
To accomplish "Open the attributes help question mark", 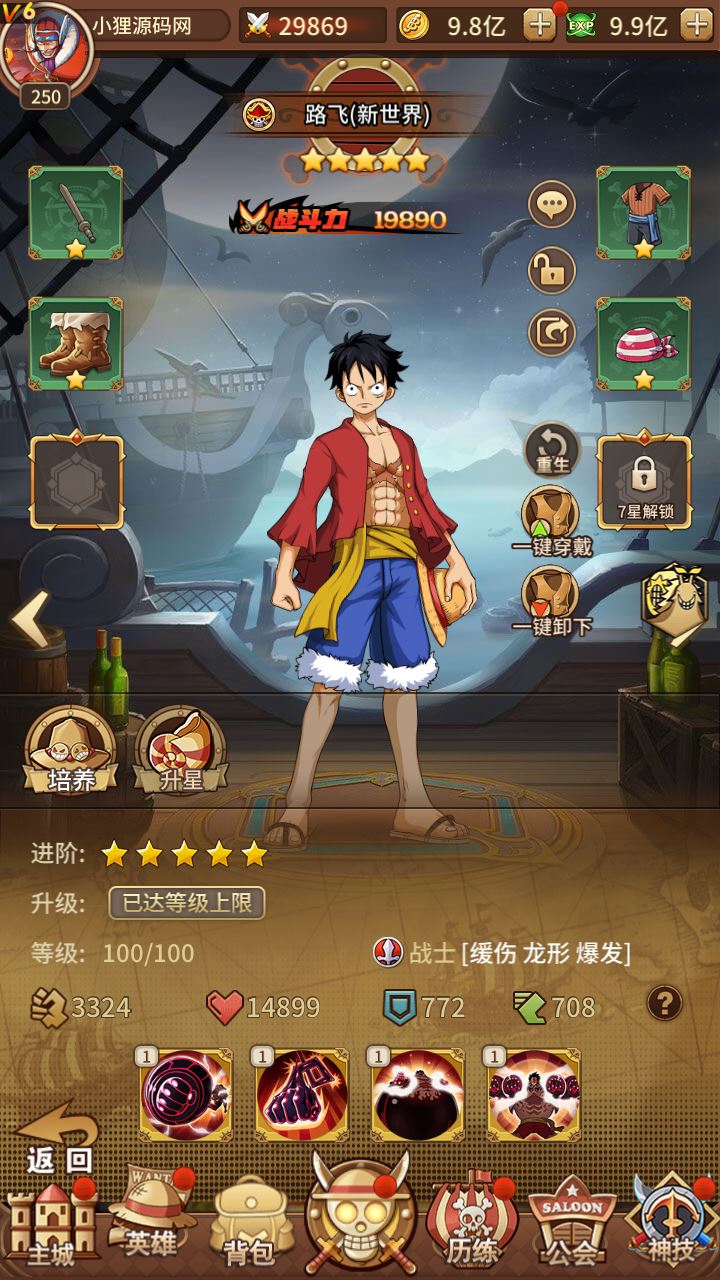I will tap(665, 1002).
